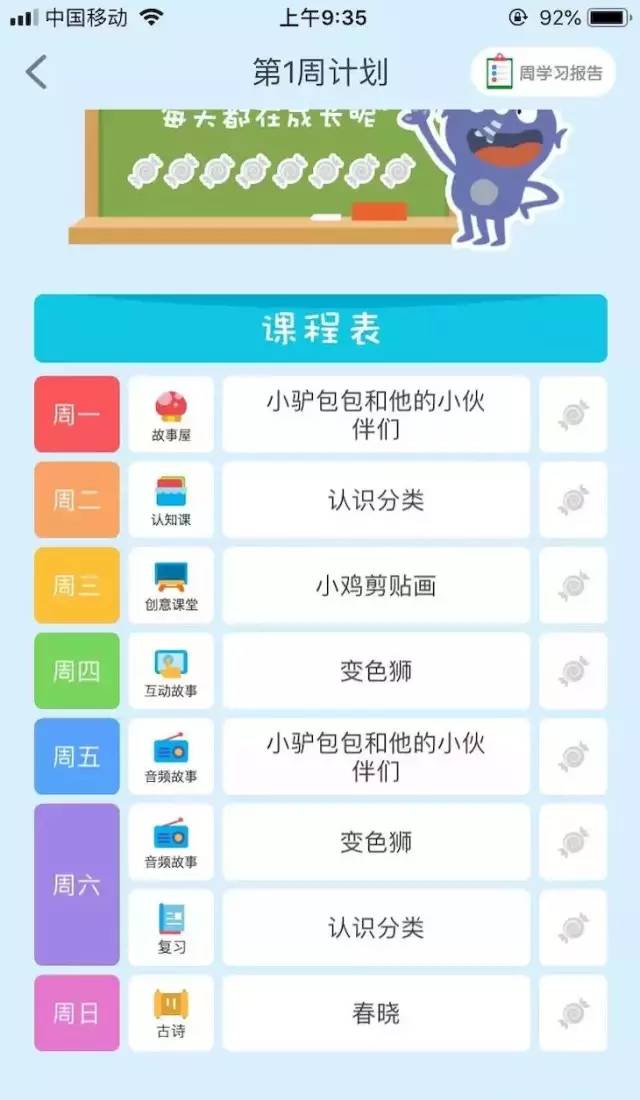Image resolution: width=640 pixels, height=1100 pixels.
Task: Go back using the top-left arrow
Action: (36, 72)
